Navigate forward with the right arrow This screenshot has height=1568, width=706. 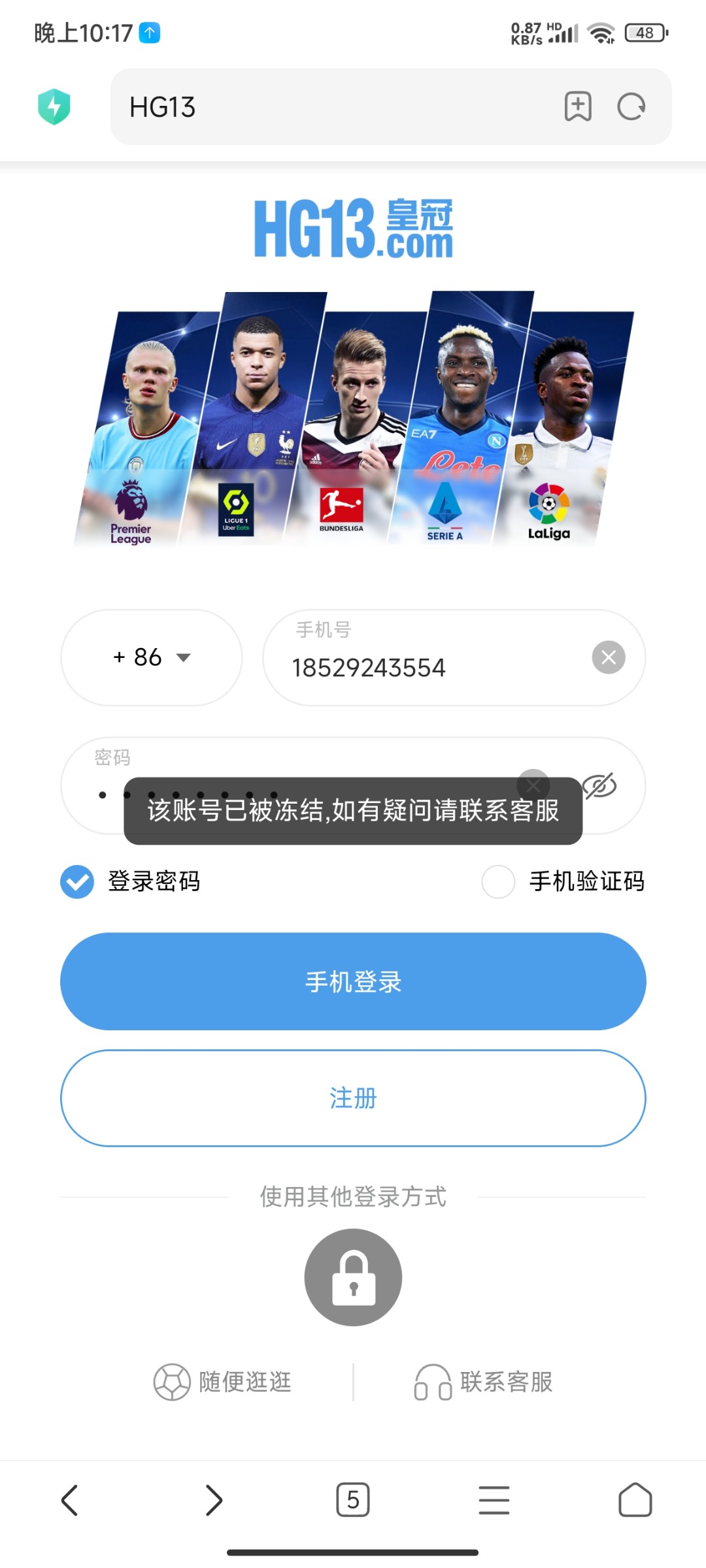212,1500
